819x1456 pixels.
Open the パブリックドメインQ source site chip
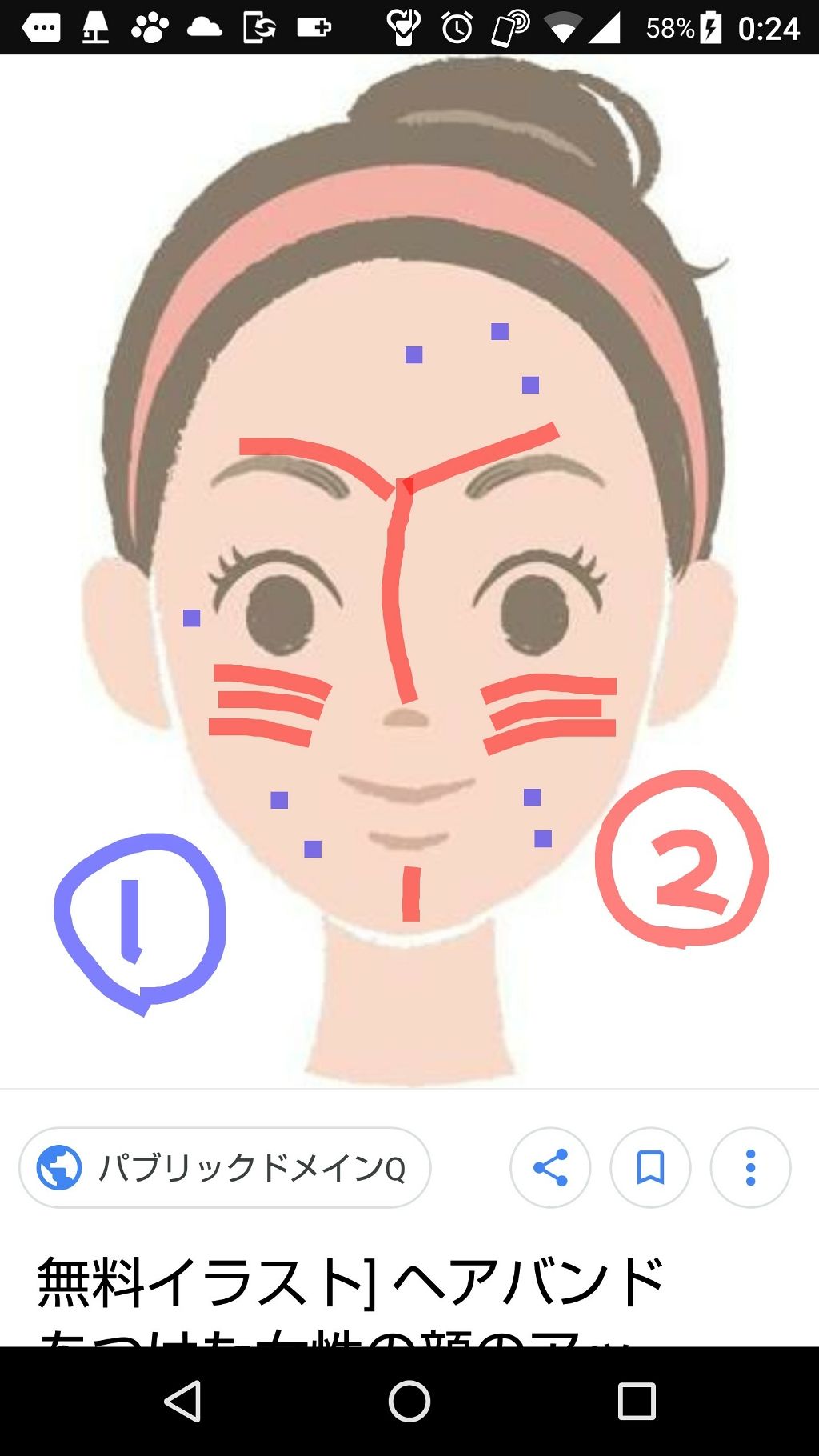pos(225,1168)
